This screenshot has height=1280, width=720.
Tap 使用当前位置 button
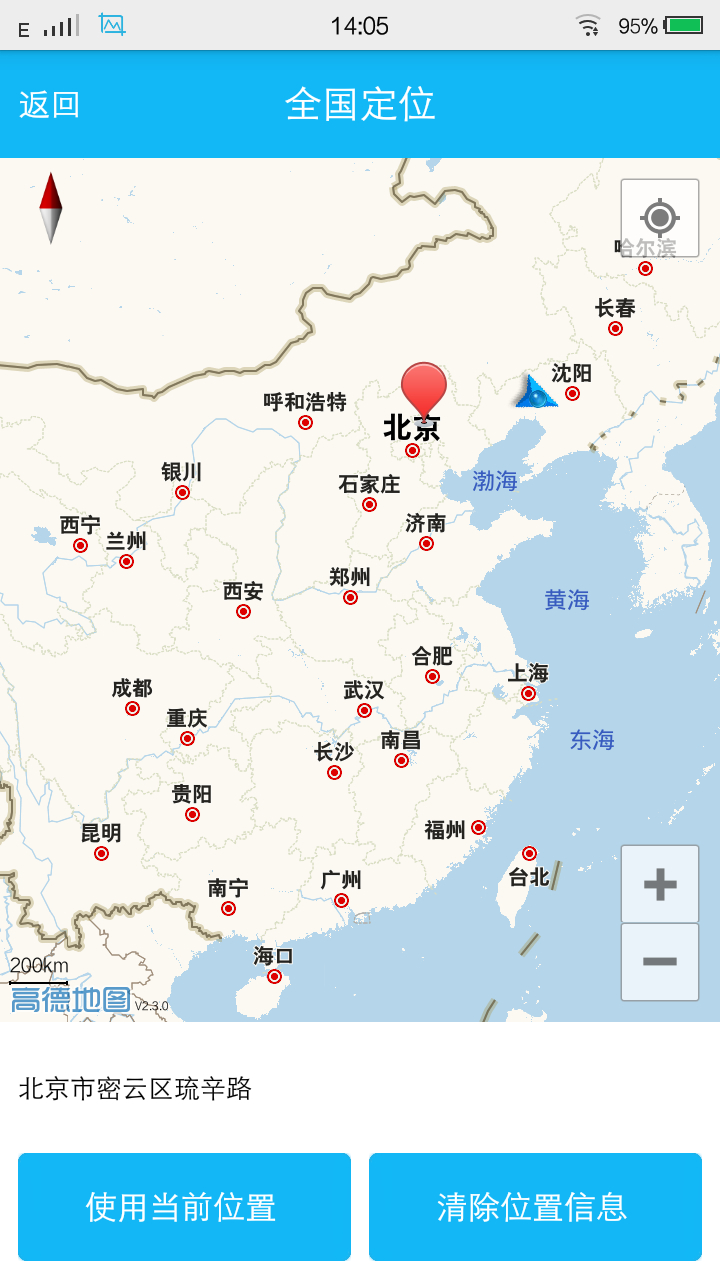click(x=184, y=1206)
